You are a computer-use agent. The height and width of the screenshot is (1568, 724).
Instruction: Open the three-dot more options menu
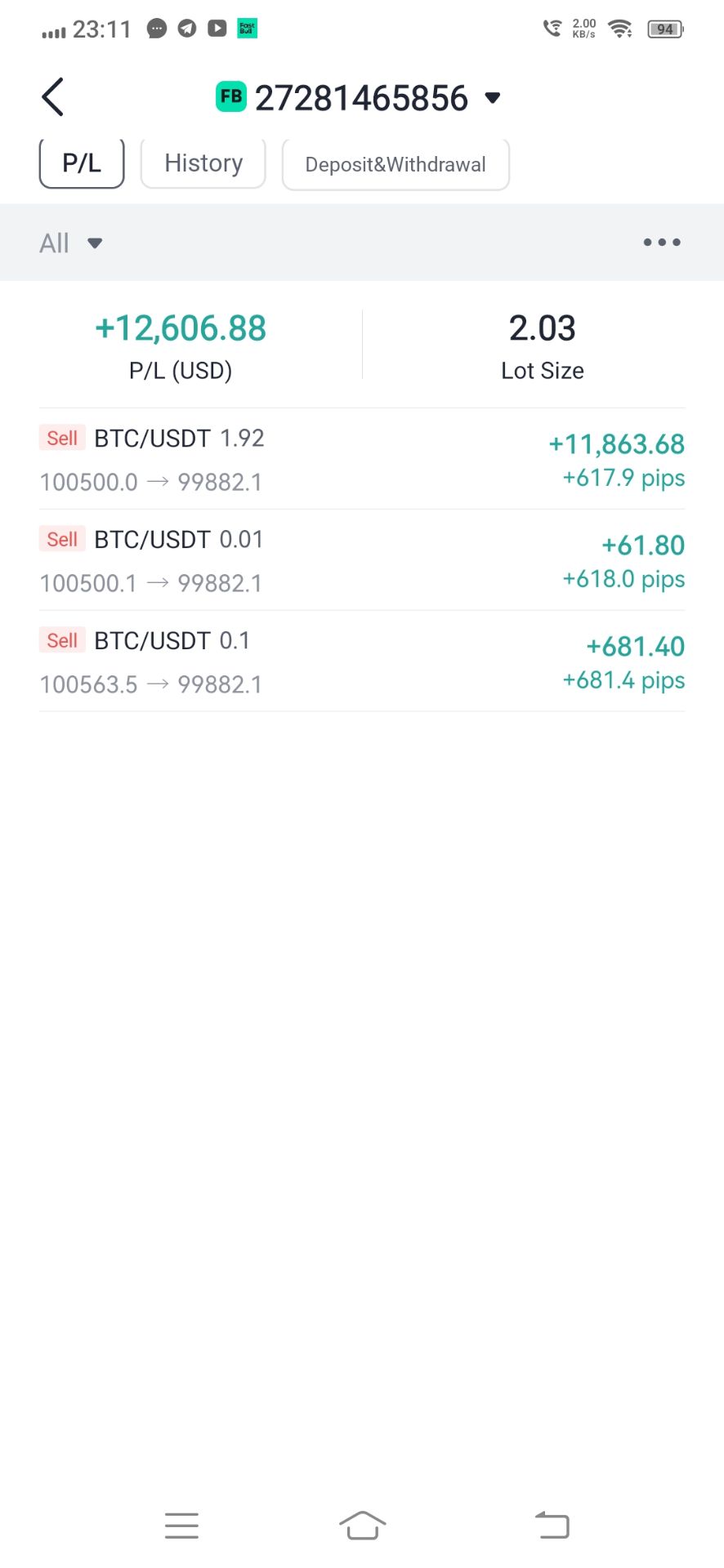click(x=661, y=243)
